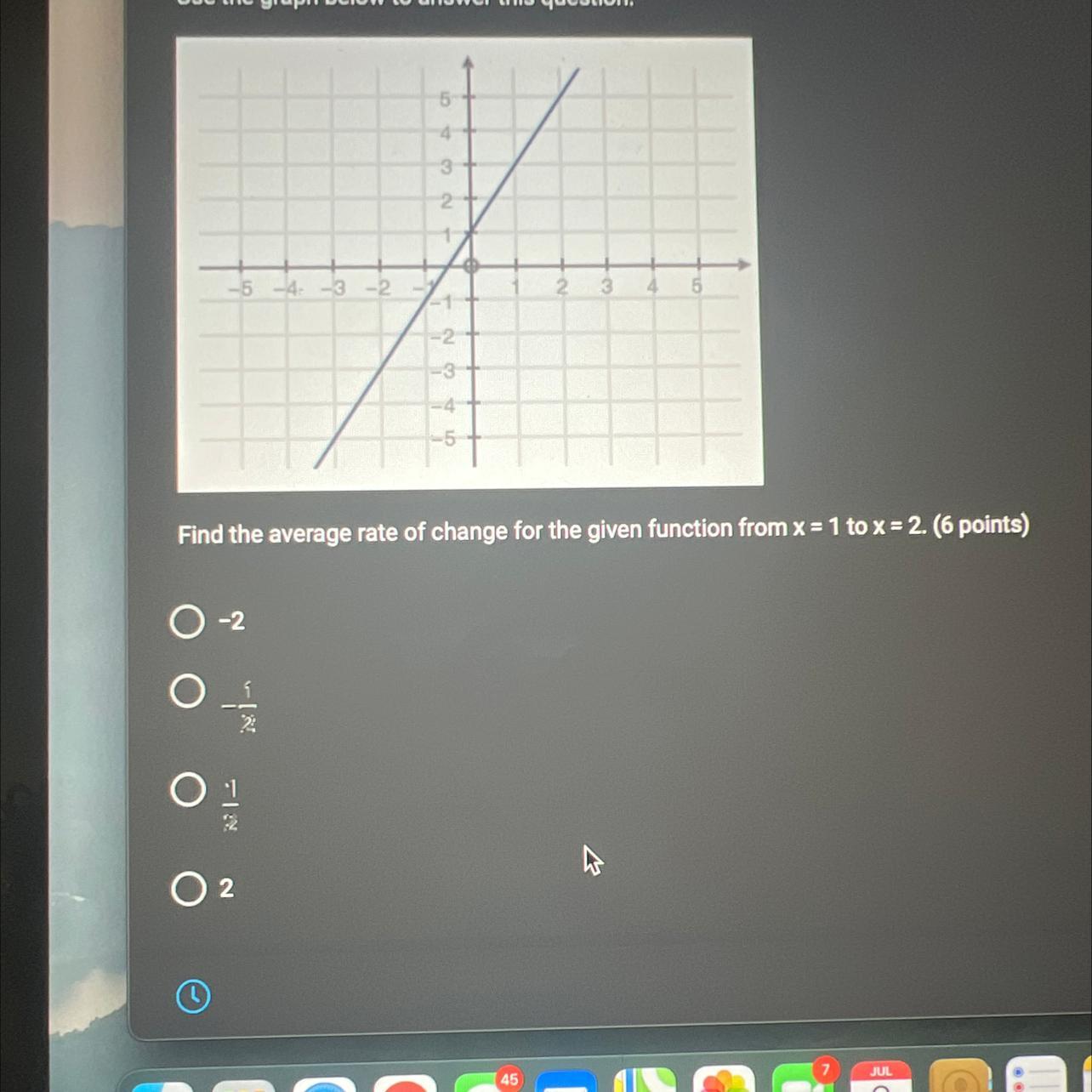Pick the positive one-half answer
Screen dimensions: 1092x1092
[x=187, y=790]
